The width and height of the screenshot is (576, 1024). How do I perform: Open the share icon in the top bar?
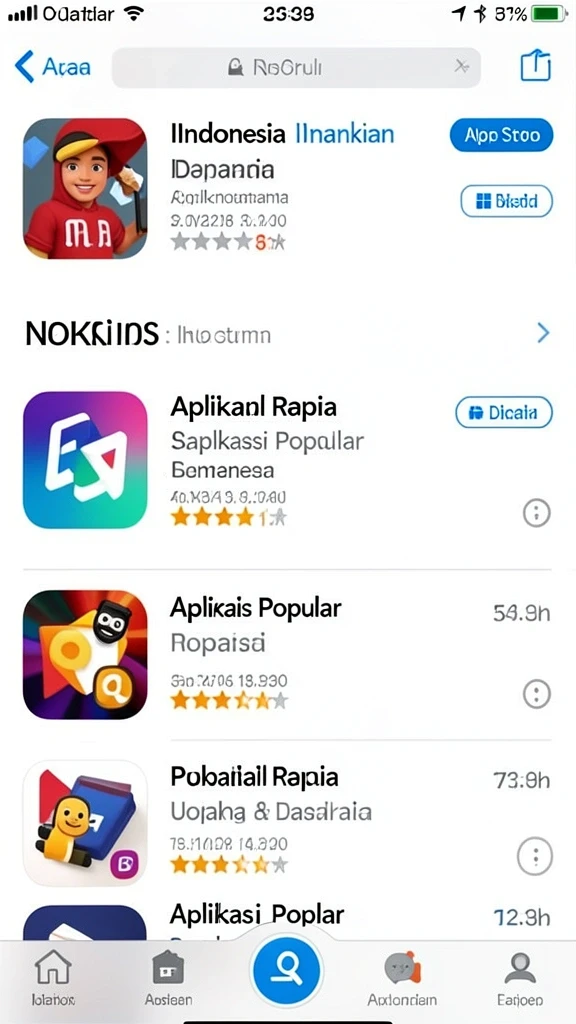(536, 66)
